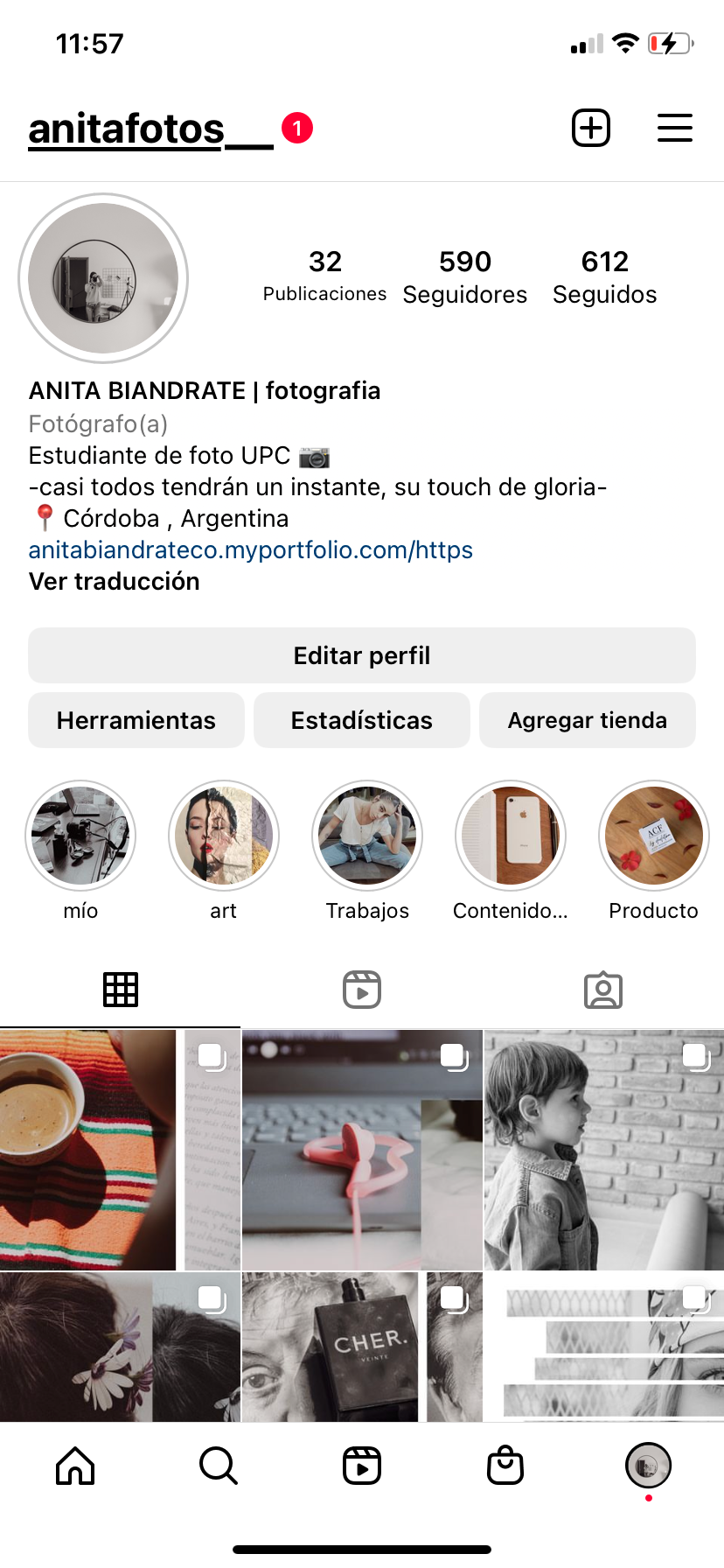Open the anitabiandrateco.myportfolio.com link
The width and height of the screenshot is (724, 1568).
pyautogui.click(x=251, y=549)
